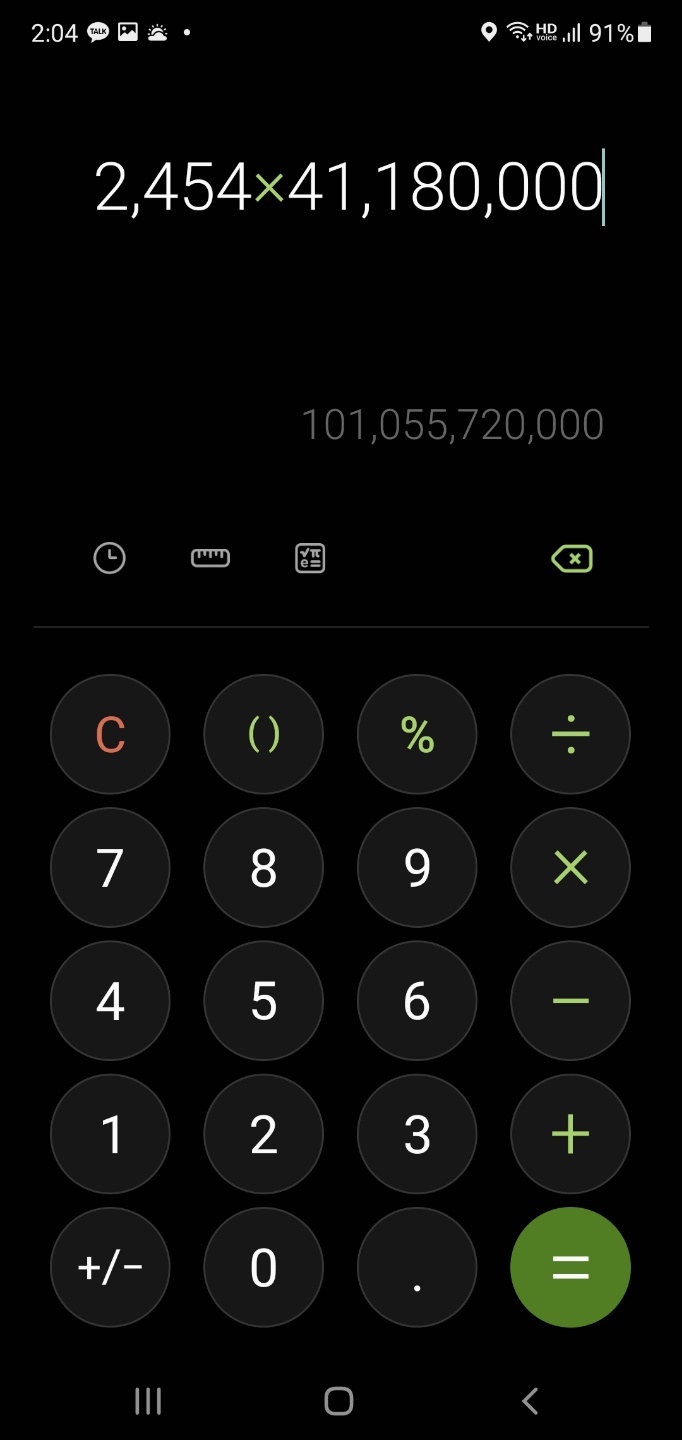Clear the calculation with C
The width and height of the screenshot is (682, 1440).
tap(110, 735)
